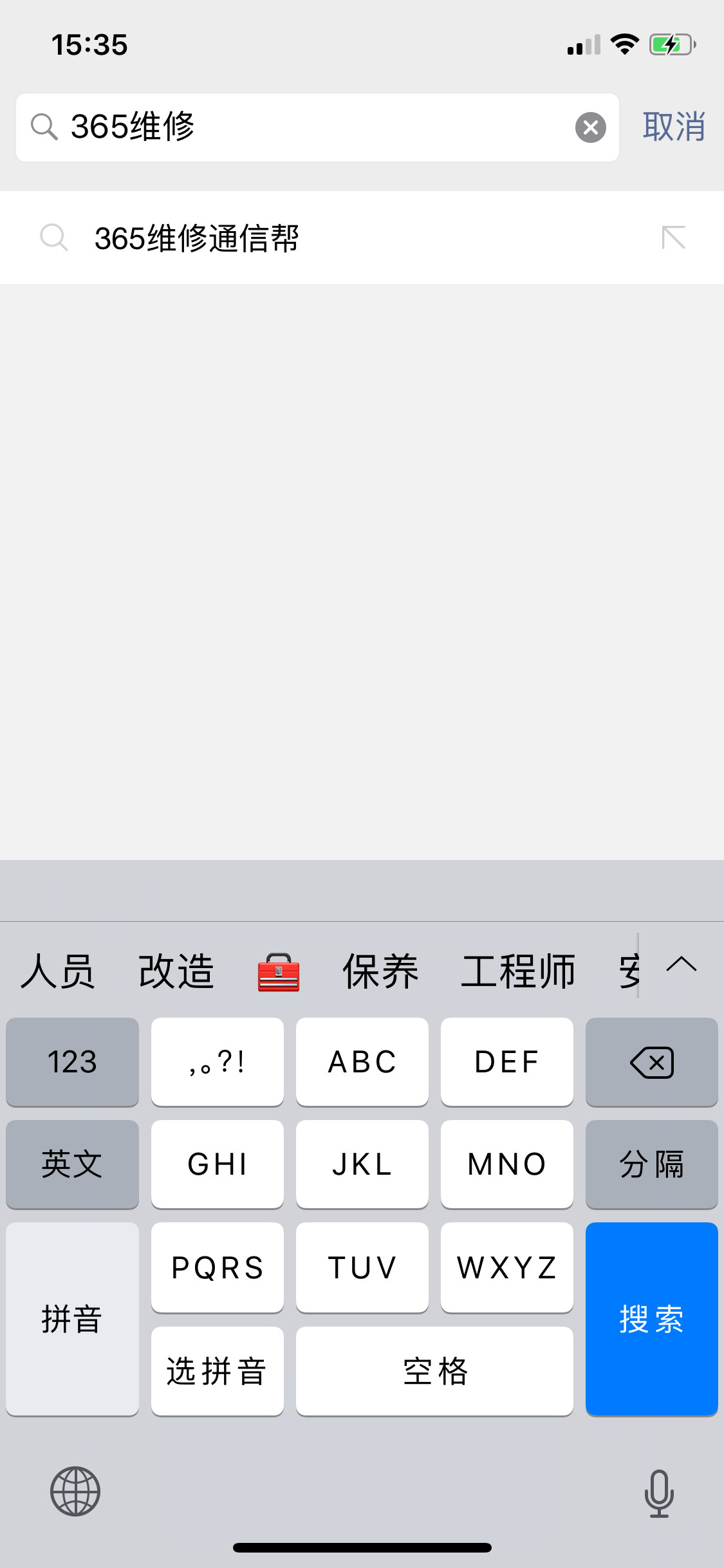Tap 取消 to cancel the search
Screen dimensions: 724x1568
[673, 127]
